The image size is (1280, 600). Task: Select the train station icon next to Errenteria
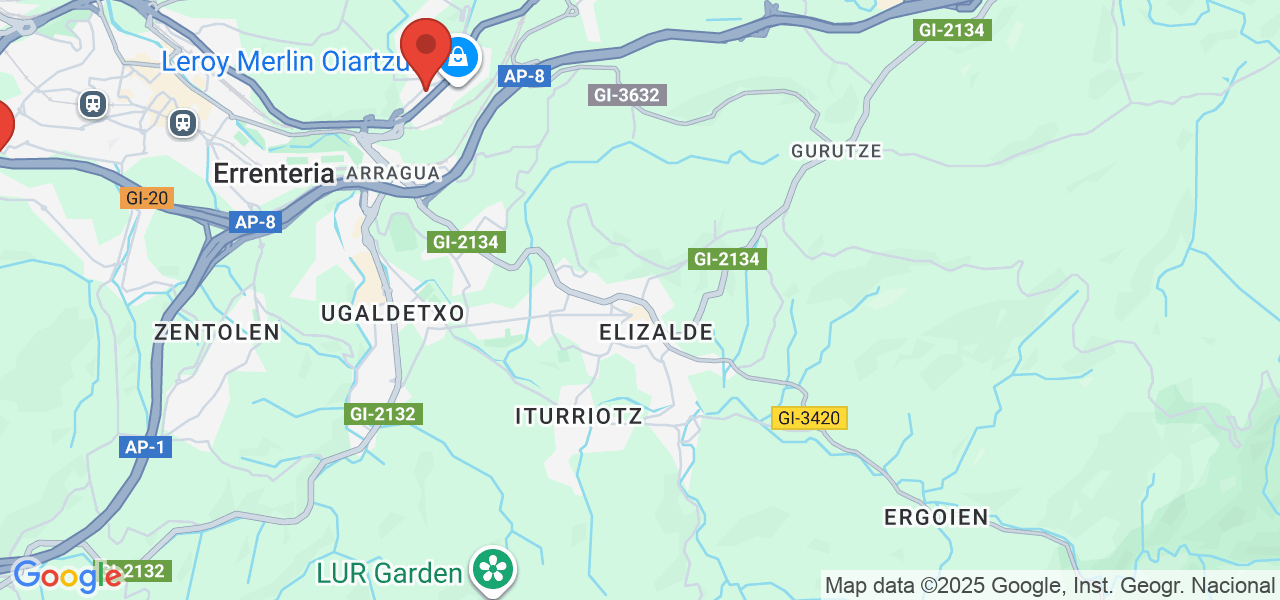[183, 123]
